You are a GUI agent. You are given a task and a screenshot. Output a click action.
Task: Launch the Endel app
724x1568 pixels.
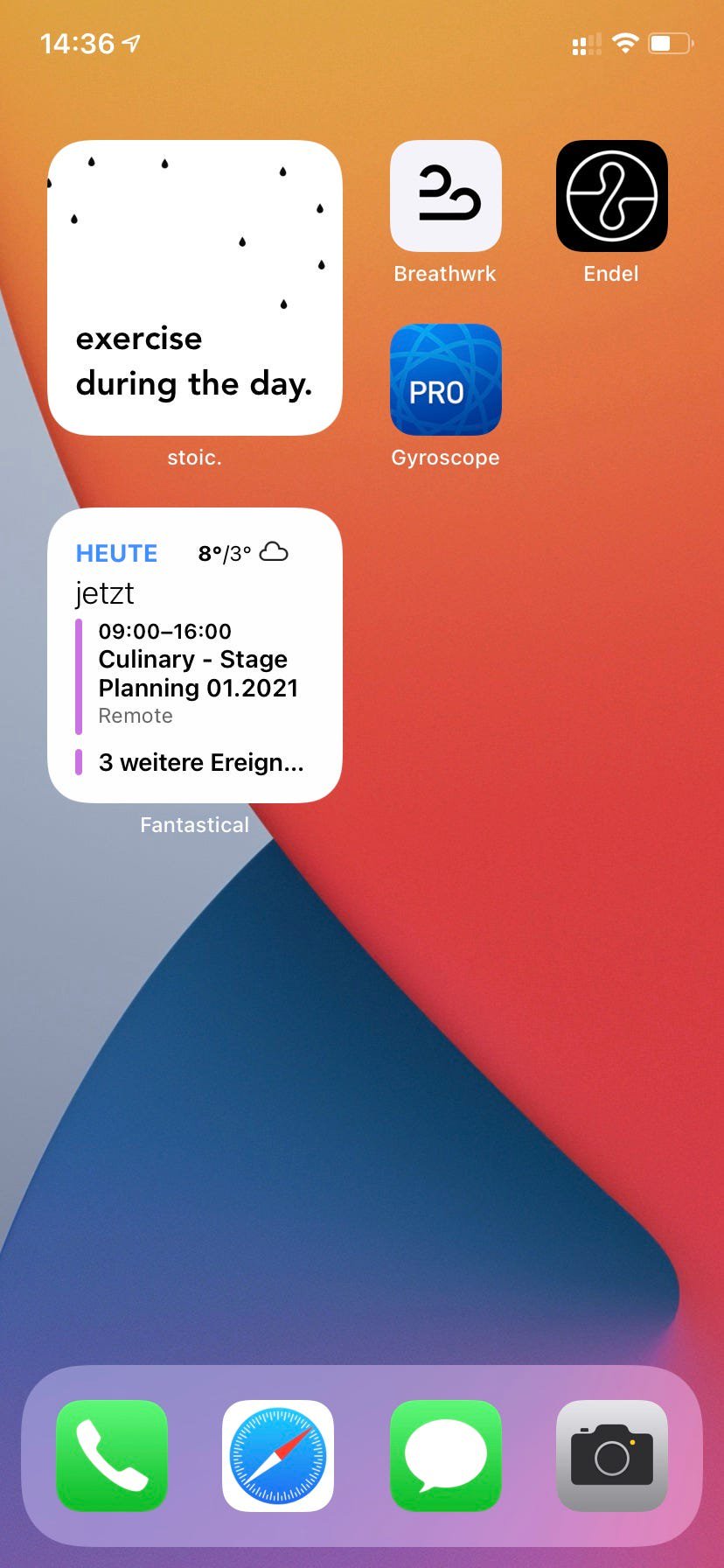point(611,196)
